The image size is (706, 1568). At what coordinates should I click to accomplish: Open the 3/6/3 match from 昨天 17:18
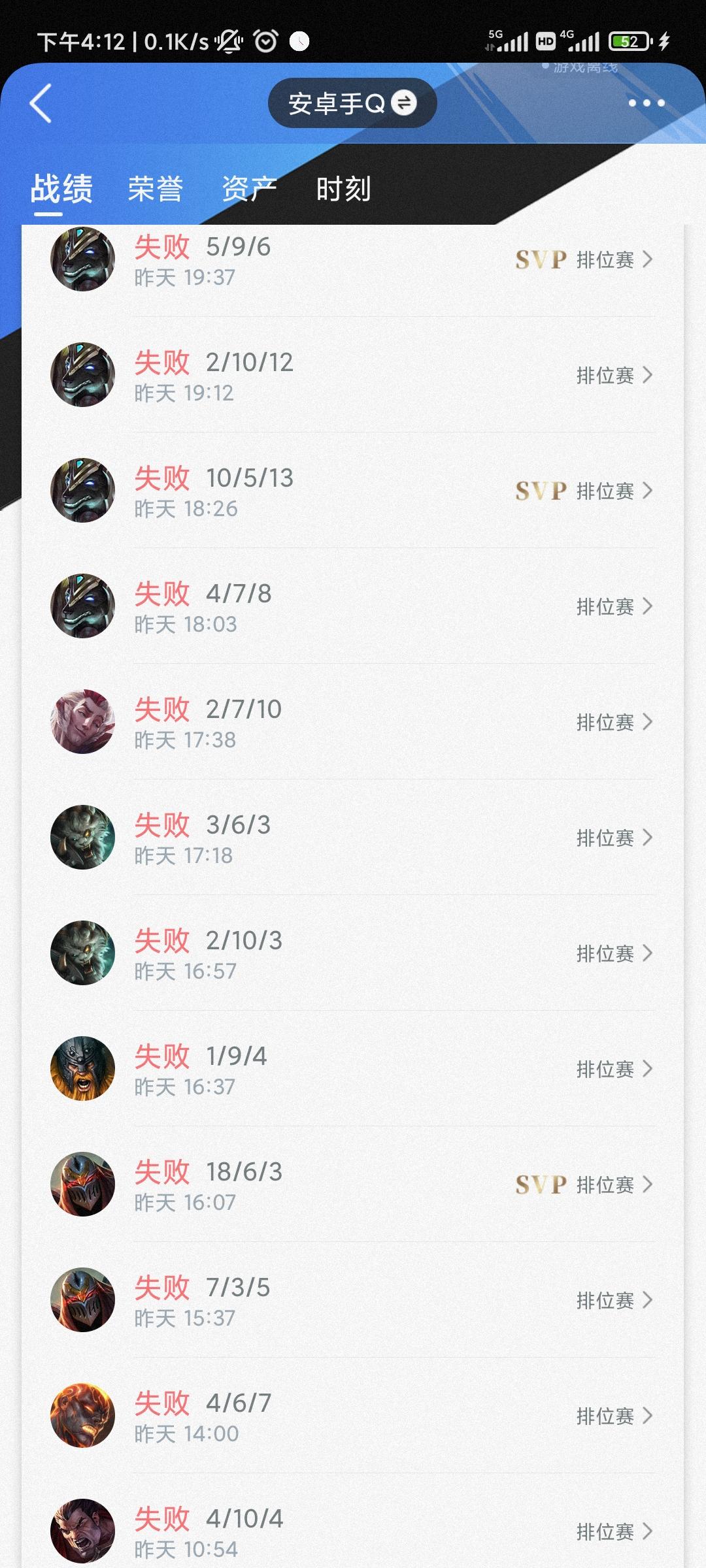pos(353,838)
